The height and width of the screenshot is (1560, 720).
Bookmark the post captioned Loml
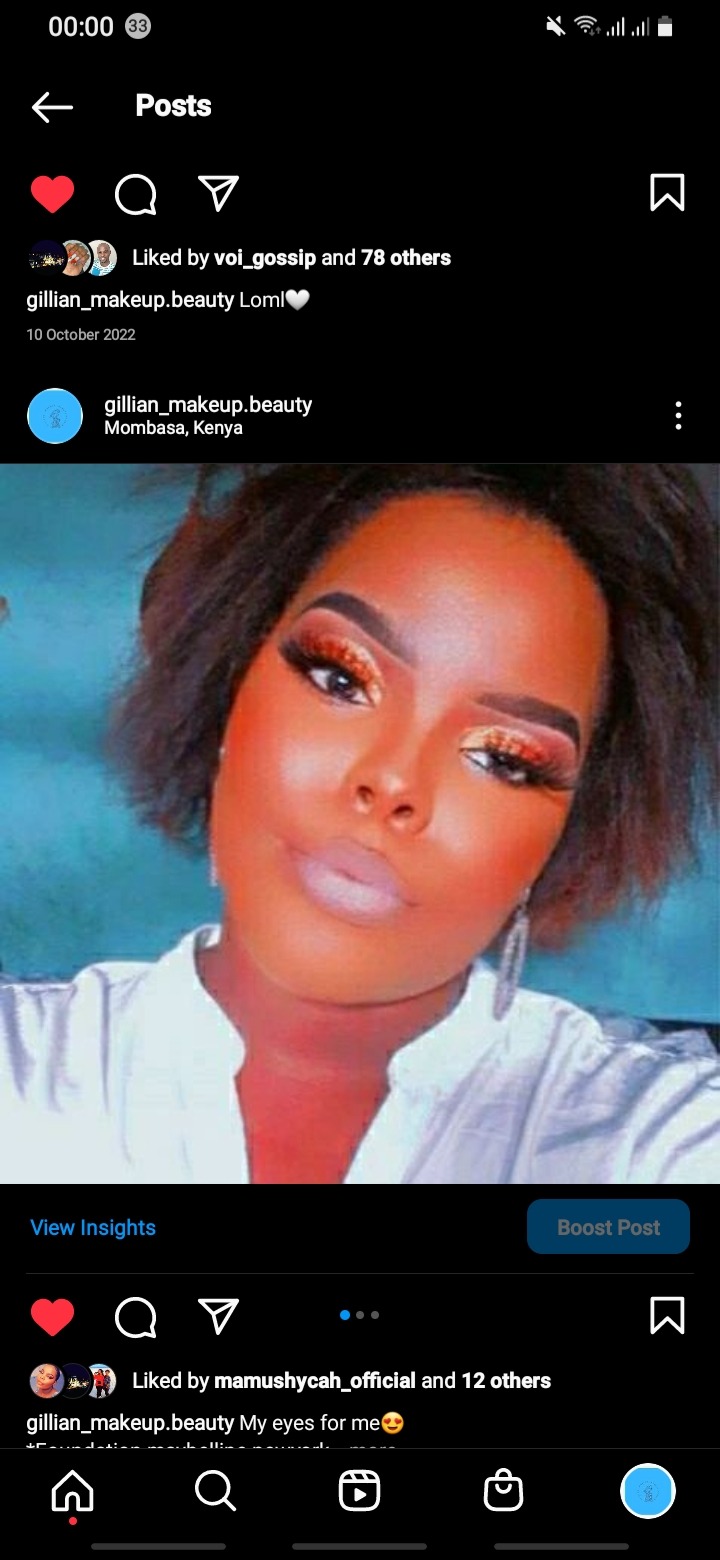667,193
